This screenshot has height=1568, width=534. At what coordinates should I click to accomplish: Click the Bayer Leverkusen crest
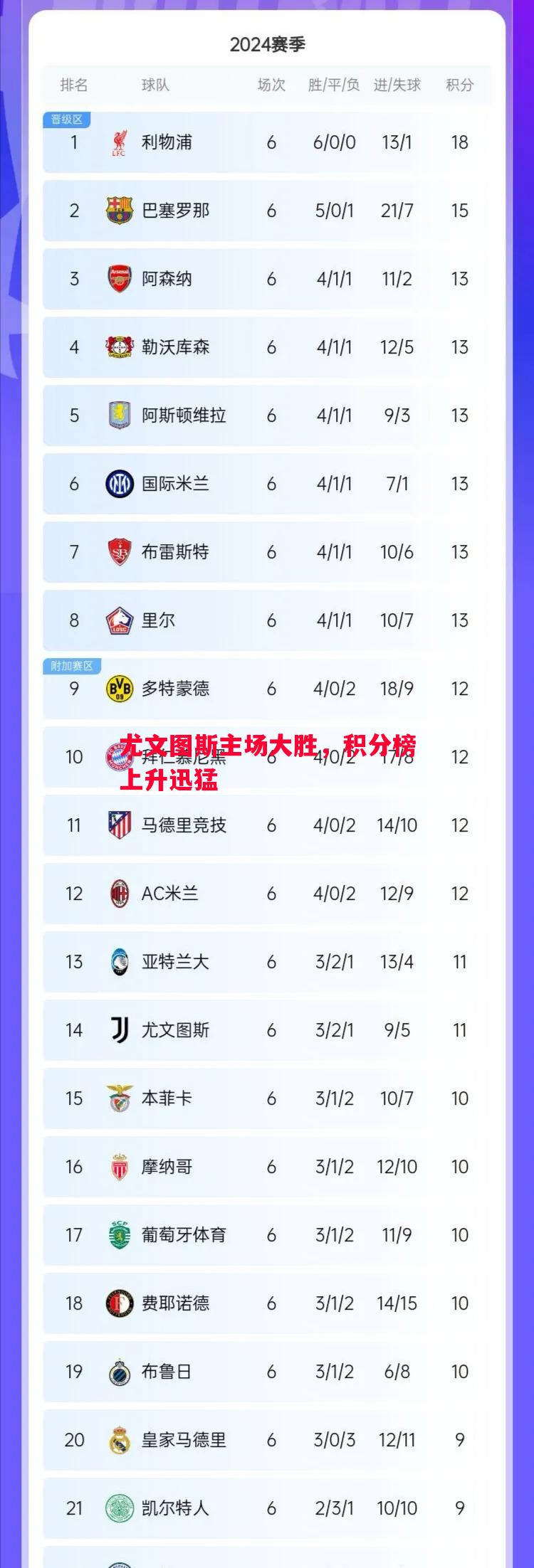point(118,347)
